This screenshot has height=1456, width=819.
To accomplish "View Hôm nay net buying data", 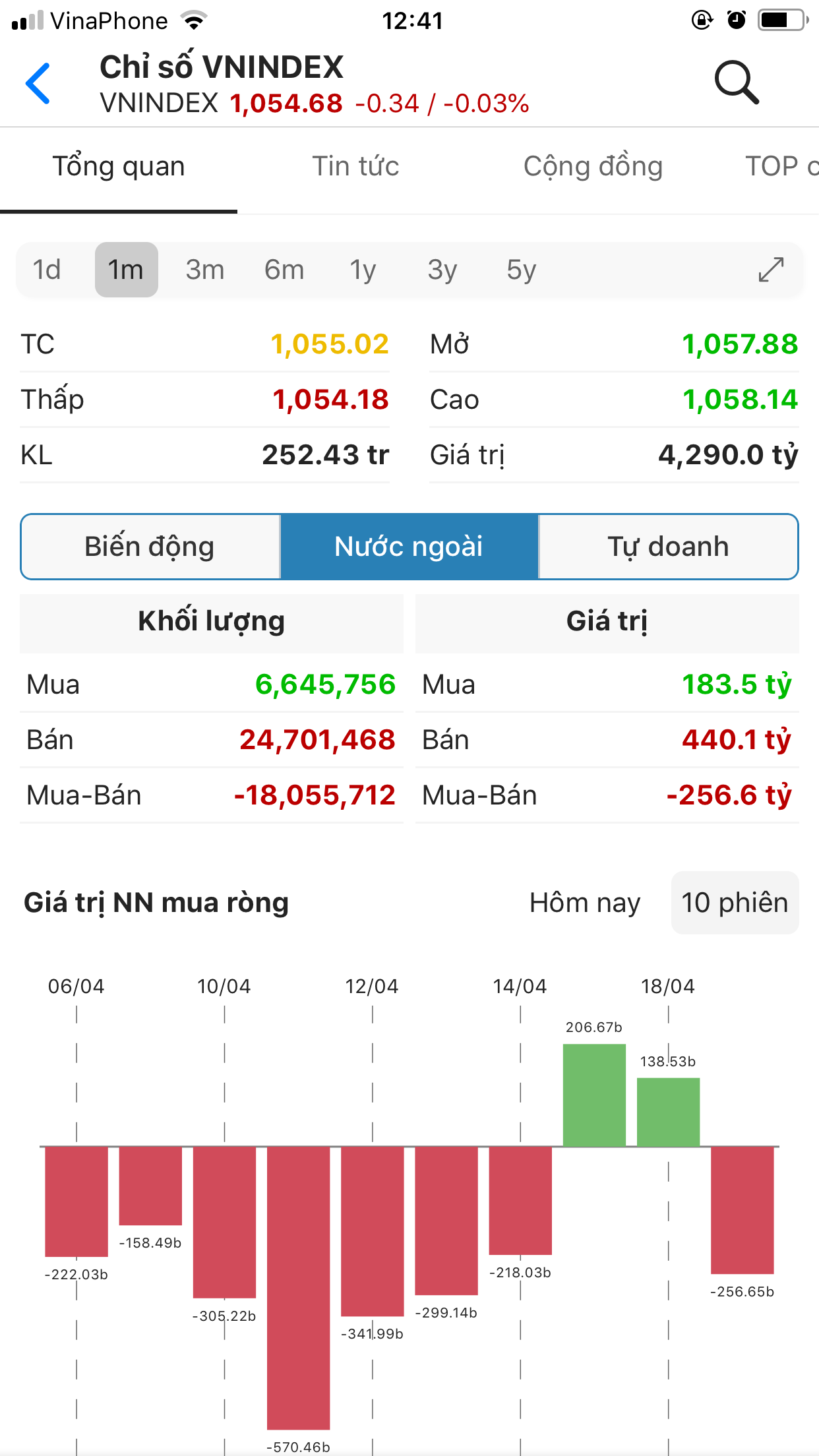I will (585, 903).
